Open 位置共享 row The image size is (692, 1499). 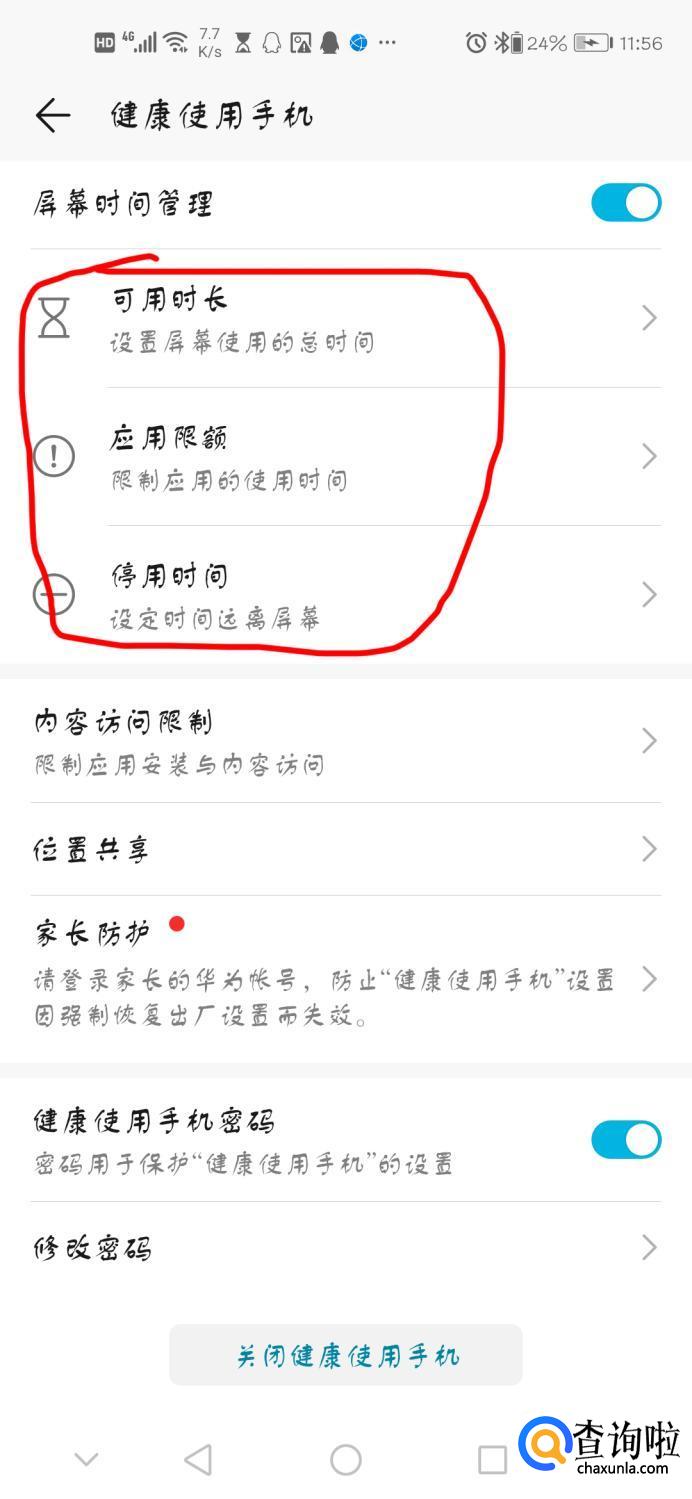click(x=345, y=849)
